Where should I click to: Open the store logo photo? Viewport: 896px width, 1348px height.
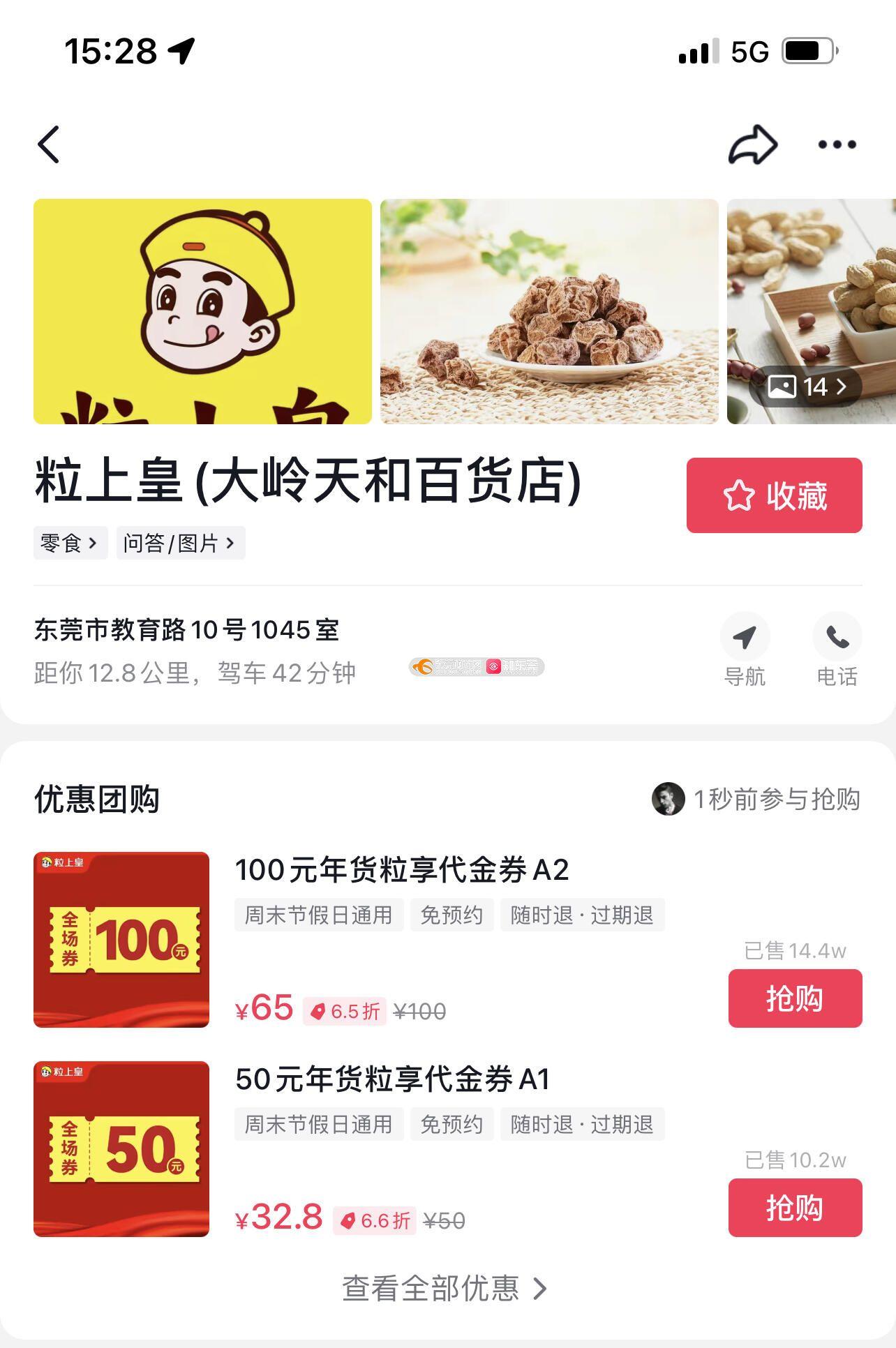click(x=202, y=311)
